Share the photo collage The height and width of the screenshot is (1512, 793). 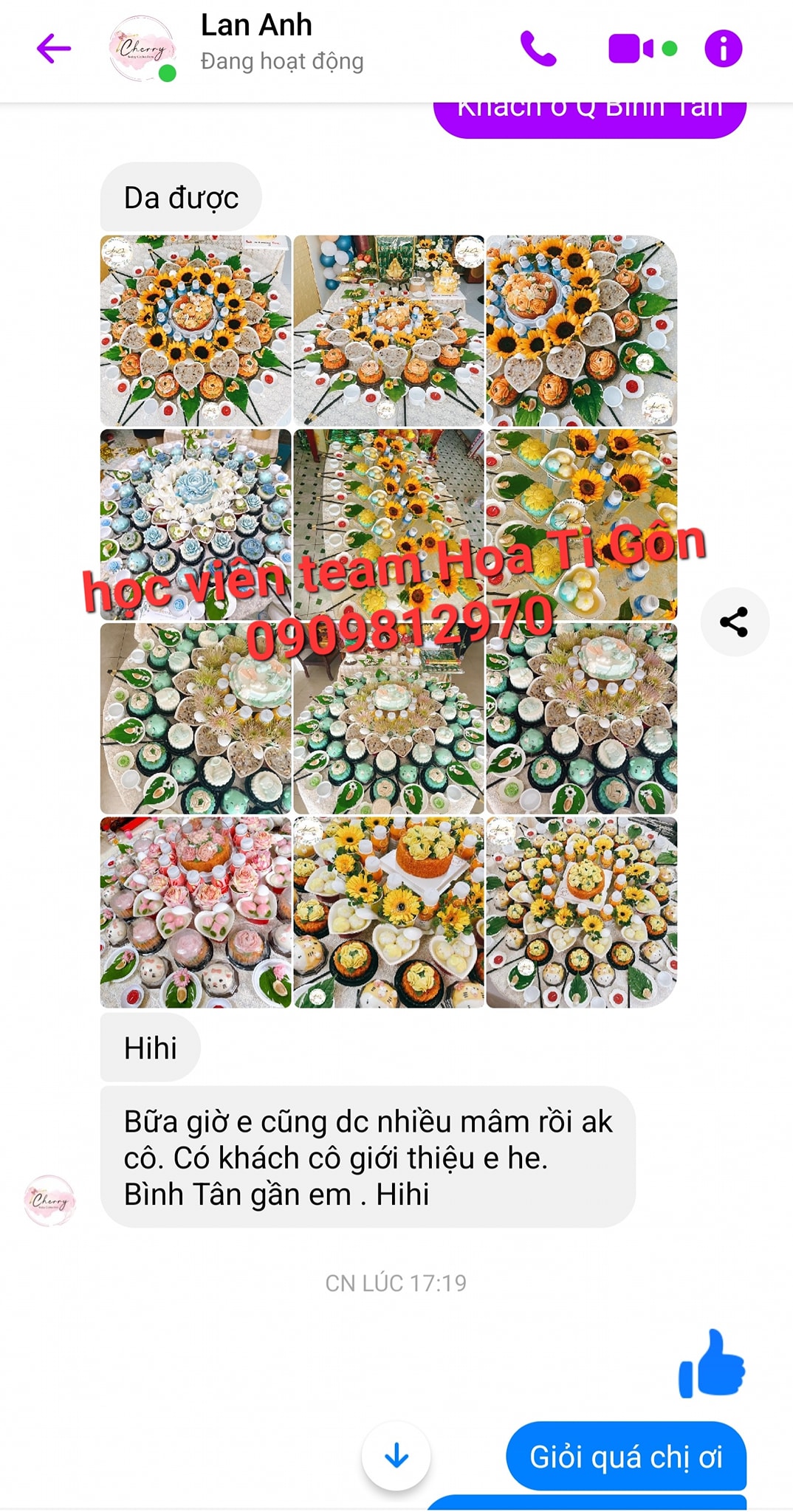tap(734, 622)
